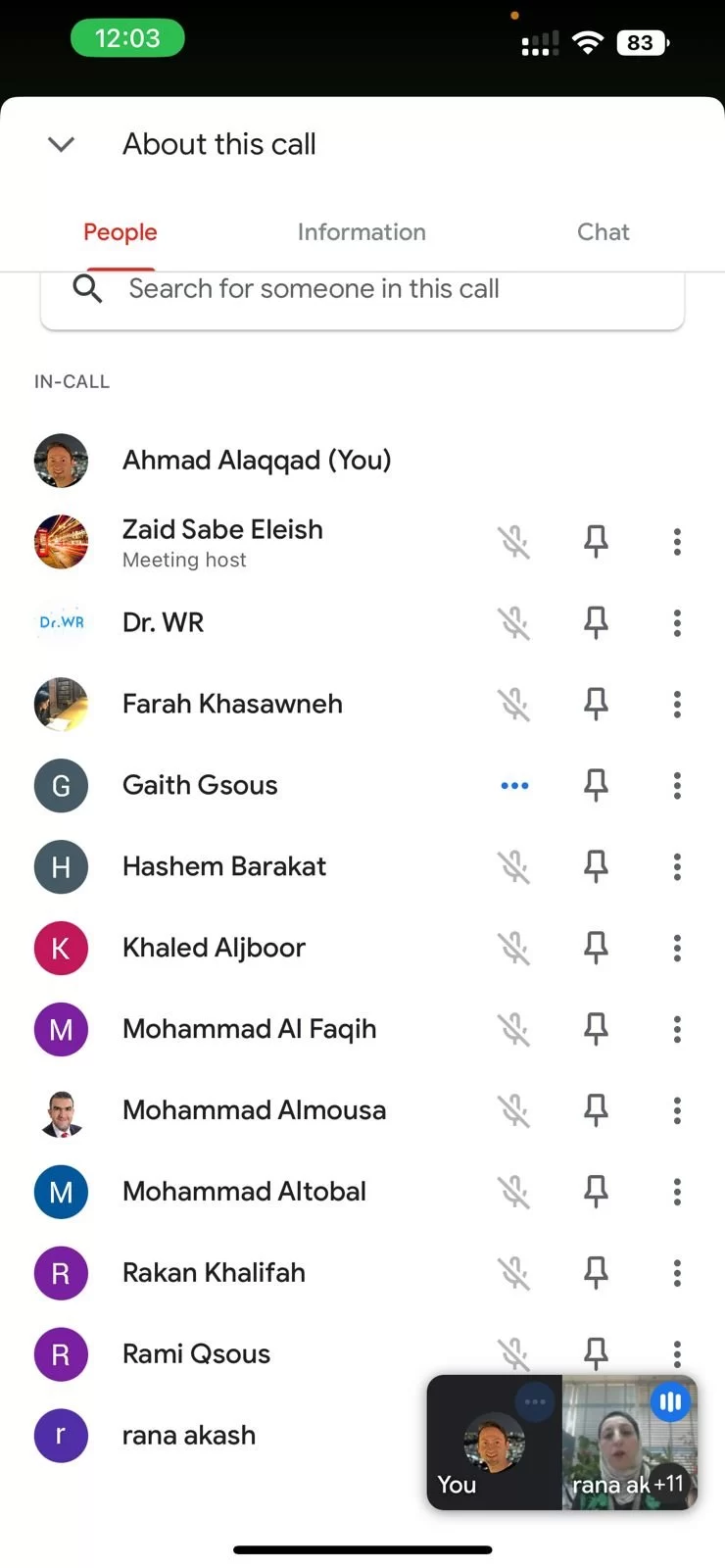
Task: Pin Farah Khasawneh to the screen
Action: click(596, 705)
